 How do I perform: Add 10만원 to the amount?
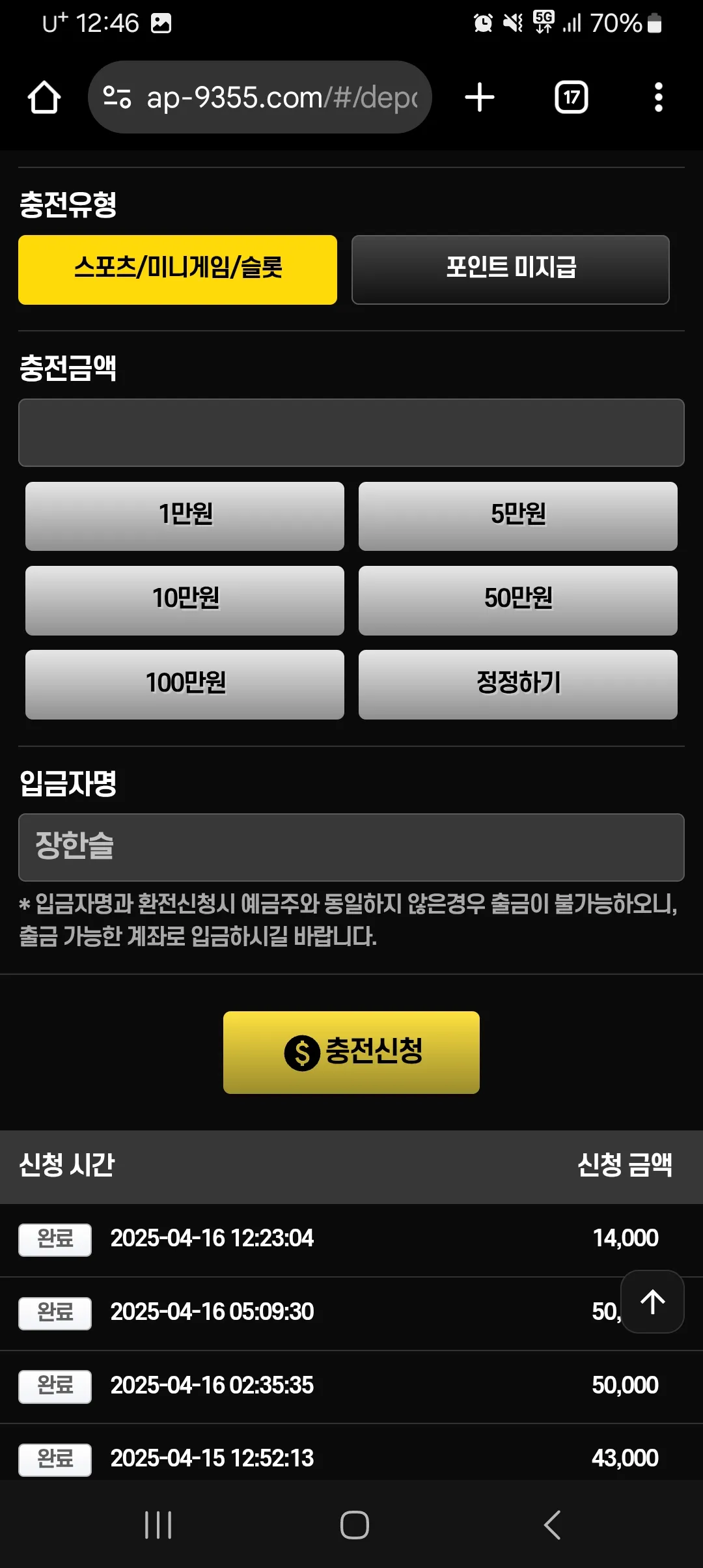click(185, 600)
